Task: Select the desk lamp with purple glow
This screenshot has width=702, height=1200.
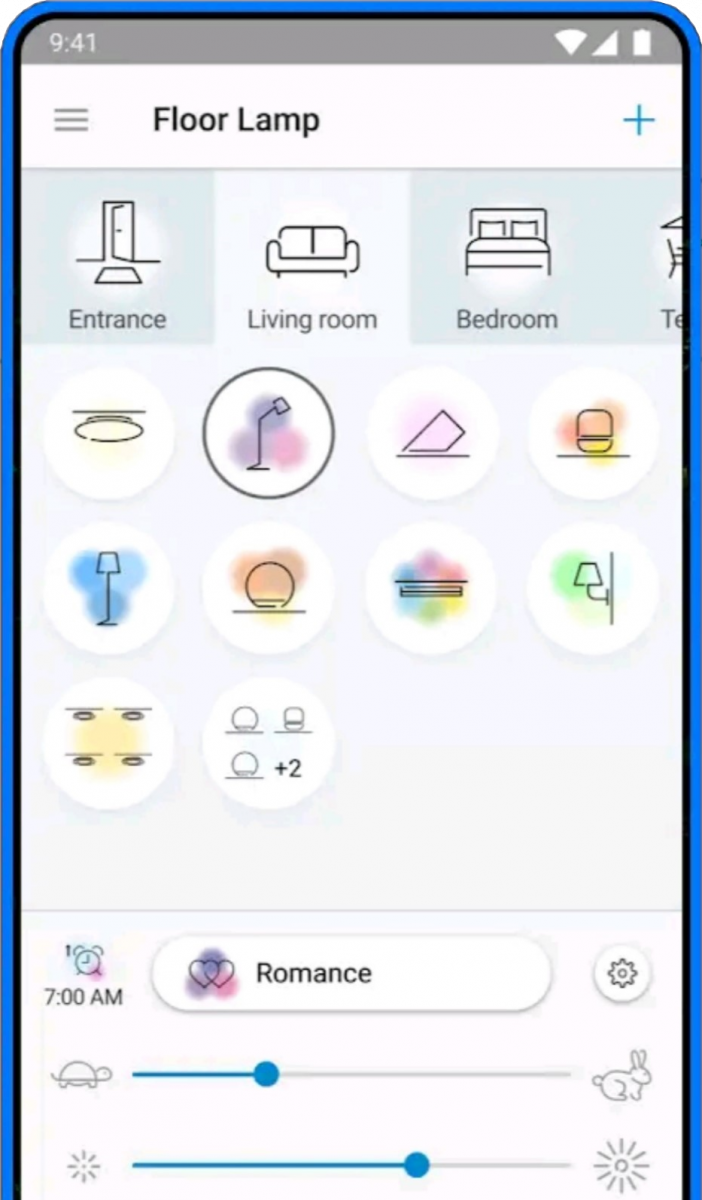Action: (268, 433)
